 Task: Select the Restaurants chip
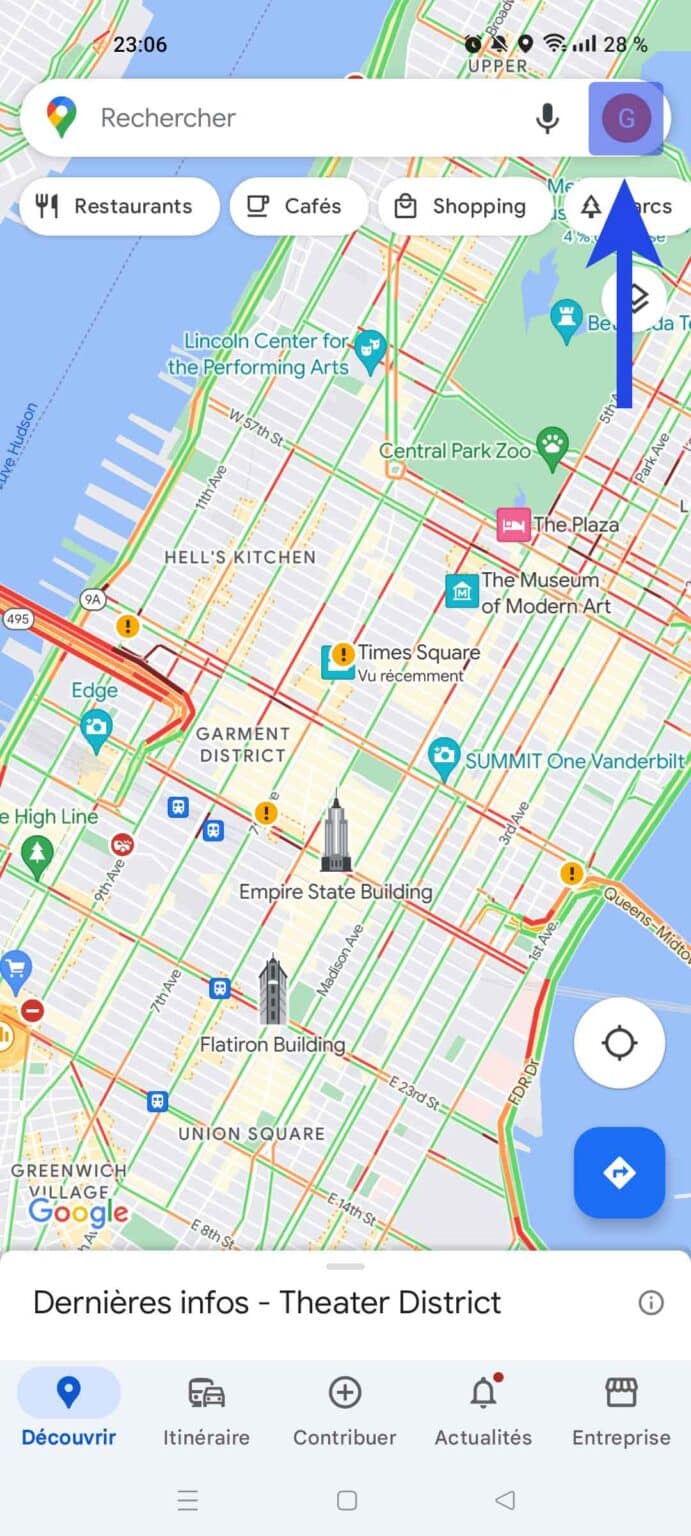(x=119, y=206)
